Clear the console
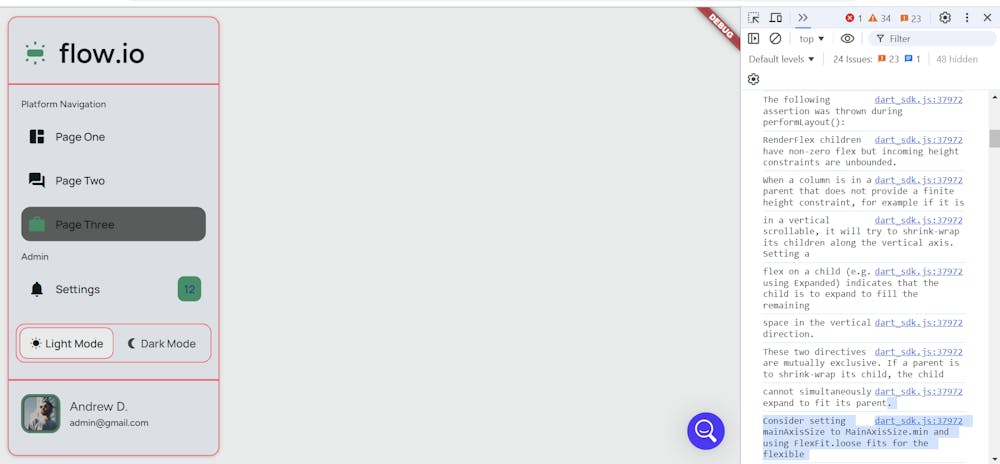 [775, 39]
